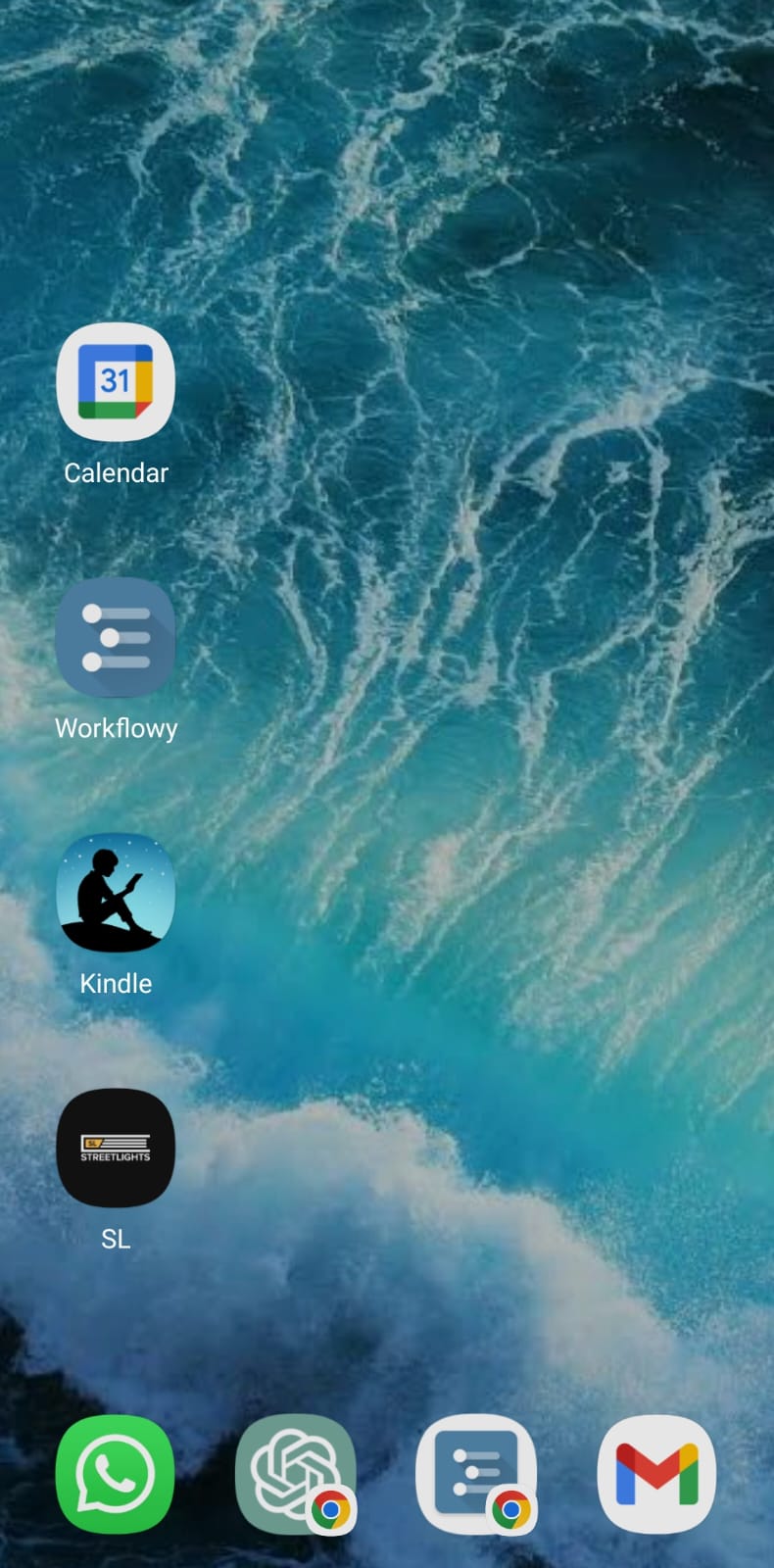Open the Workflowy Chrome shortcut in dock
This screenshot has width=774, height=1568.
coord(476,1474)
